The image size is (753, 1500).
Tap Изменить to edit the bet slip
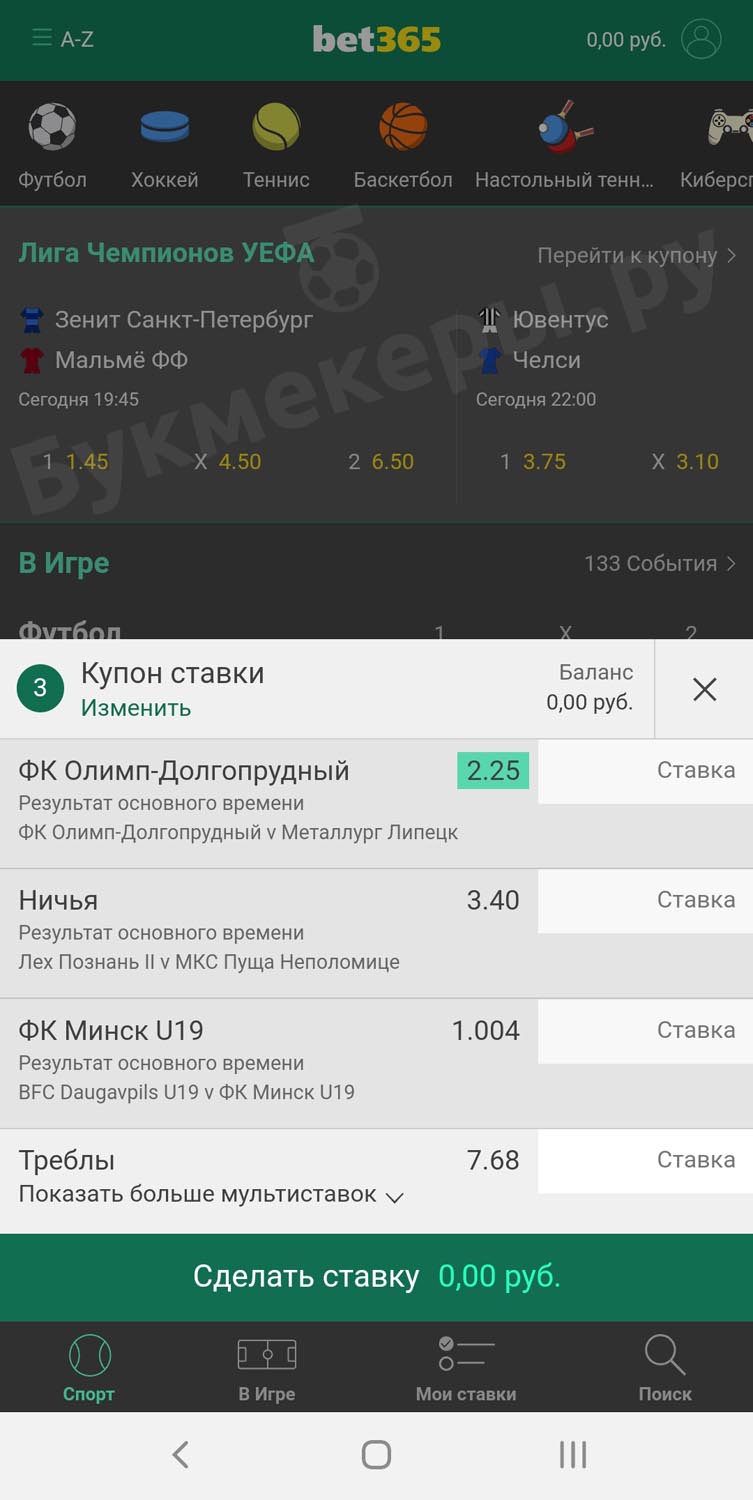pyautogui.click(x=135, y=708)
